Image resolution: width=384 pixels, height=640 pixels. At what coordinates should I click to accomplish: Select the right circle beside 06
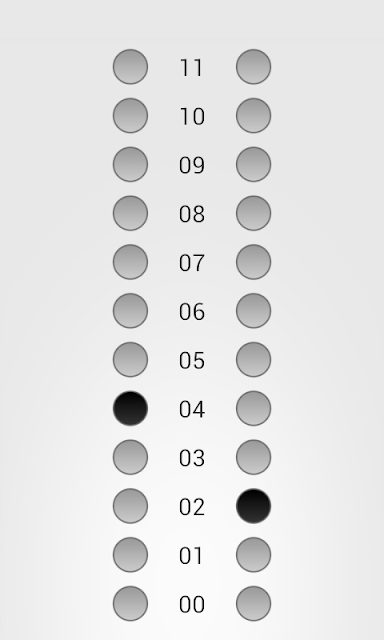pyautogui.click(x=253, y=311)
